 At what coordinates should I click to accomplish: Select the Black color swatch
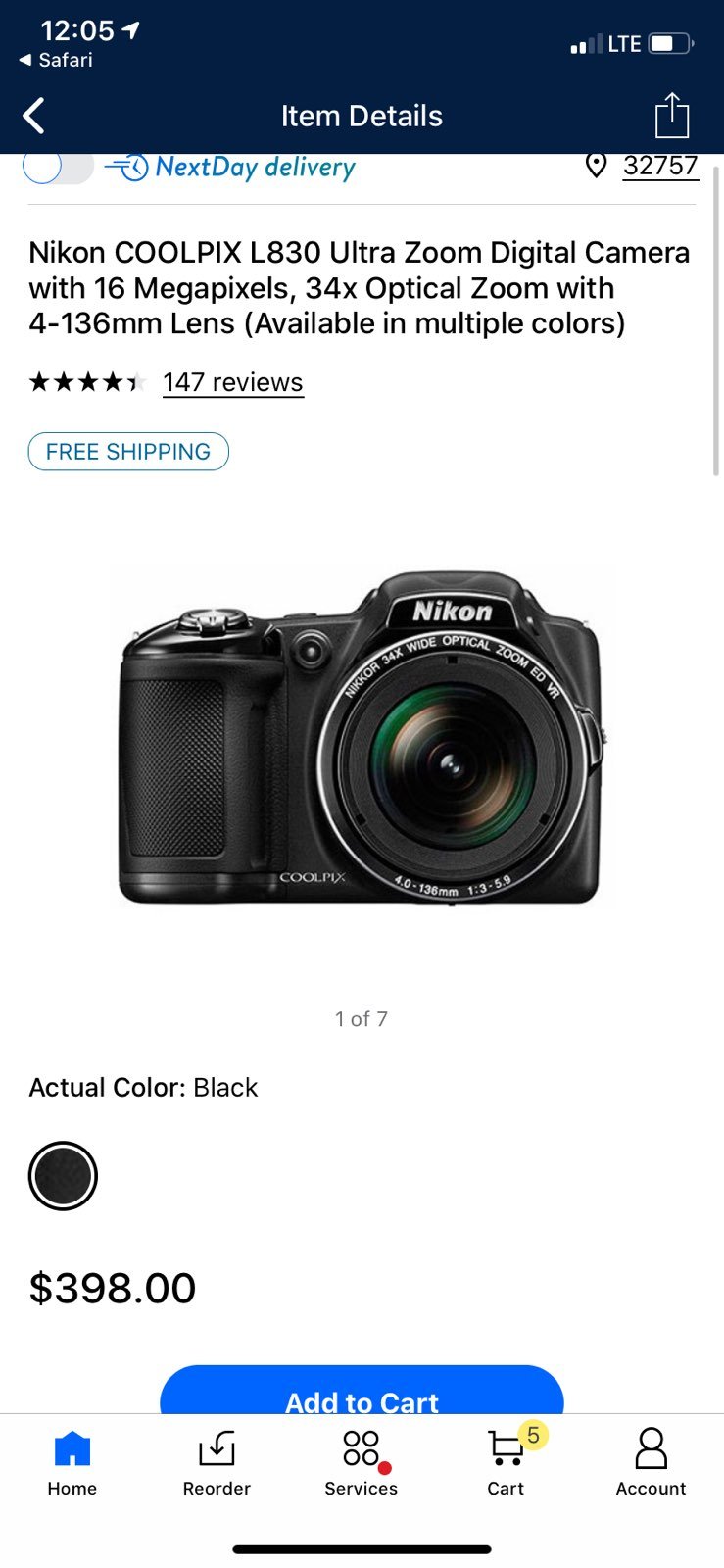(x=63, y=1176)
